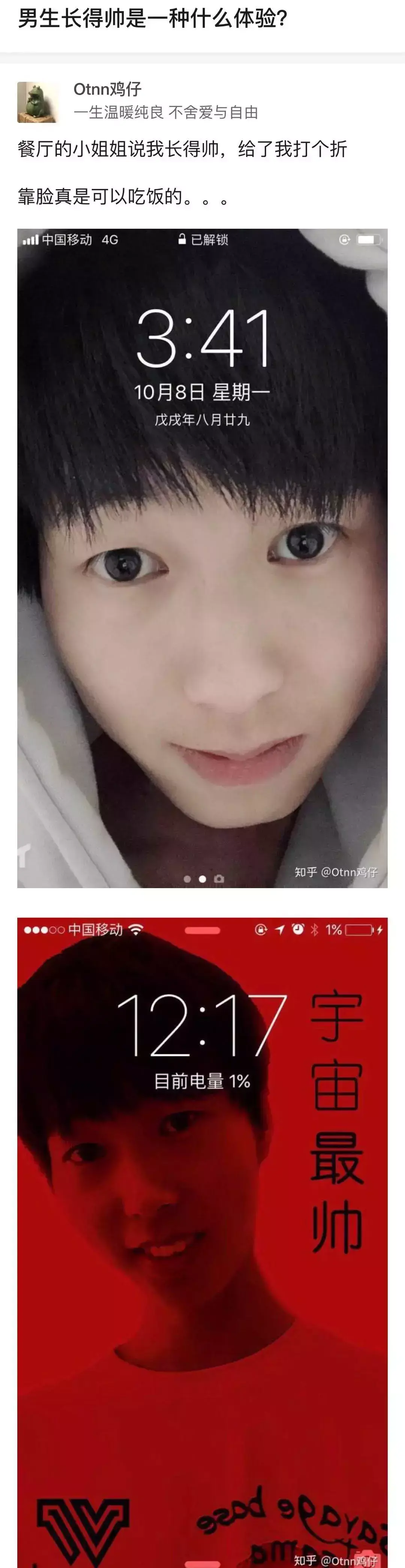
Task: Open Otnn鸡仔's profile avatar
Action: (38, 102)
